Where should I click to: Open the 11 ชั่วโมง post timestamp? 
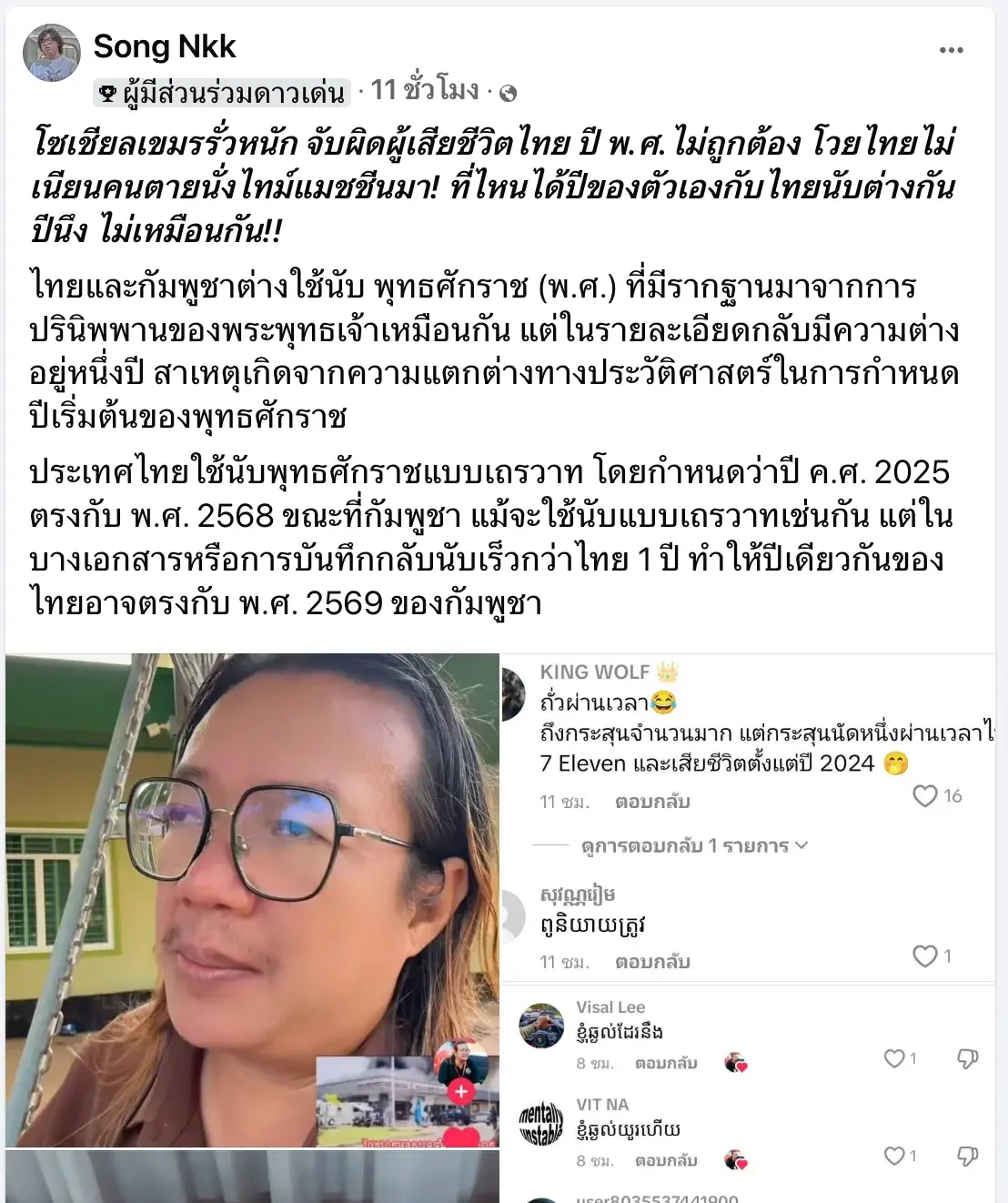425,90
